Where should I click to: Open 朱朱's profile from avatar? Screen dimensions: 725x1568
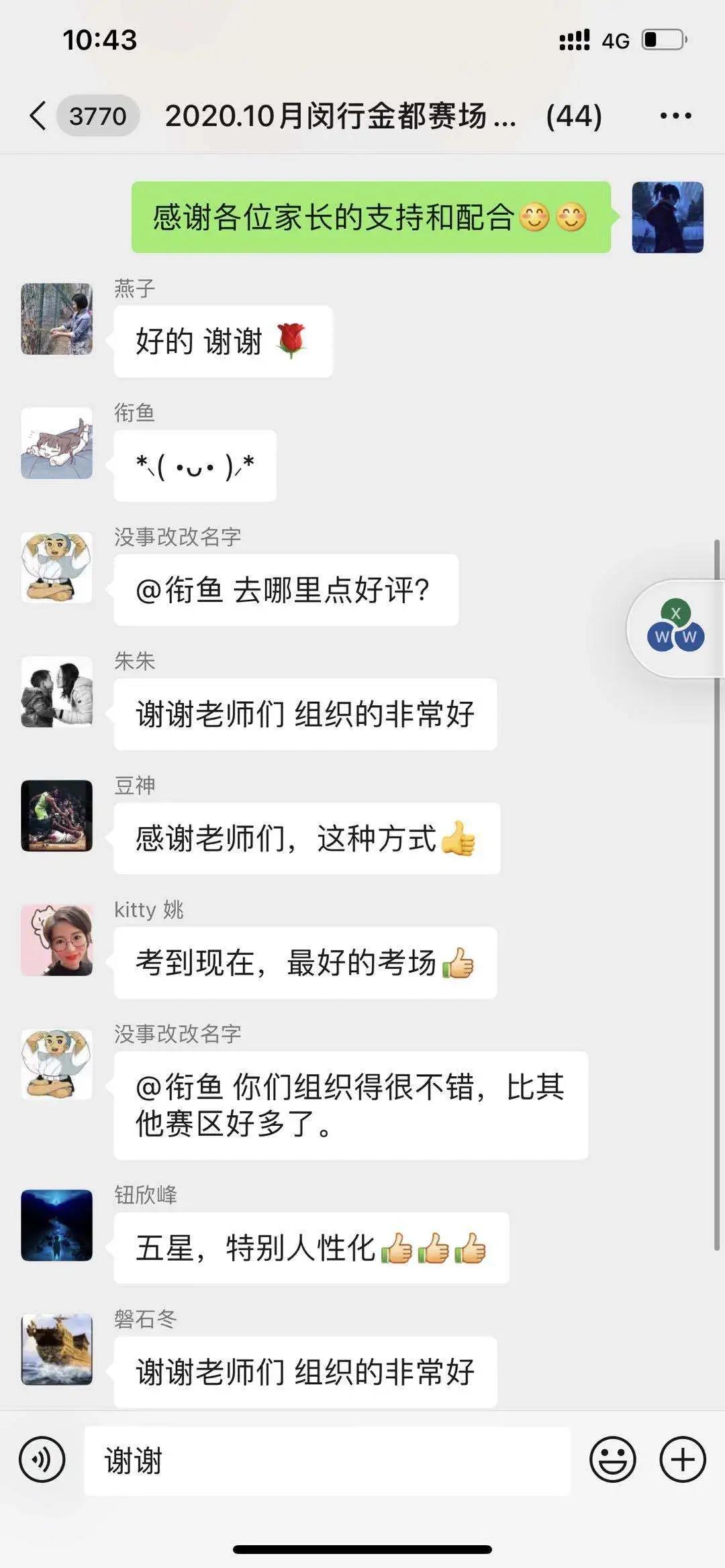pyautogui.click(x=57, y=692)
